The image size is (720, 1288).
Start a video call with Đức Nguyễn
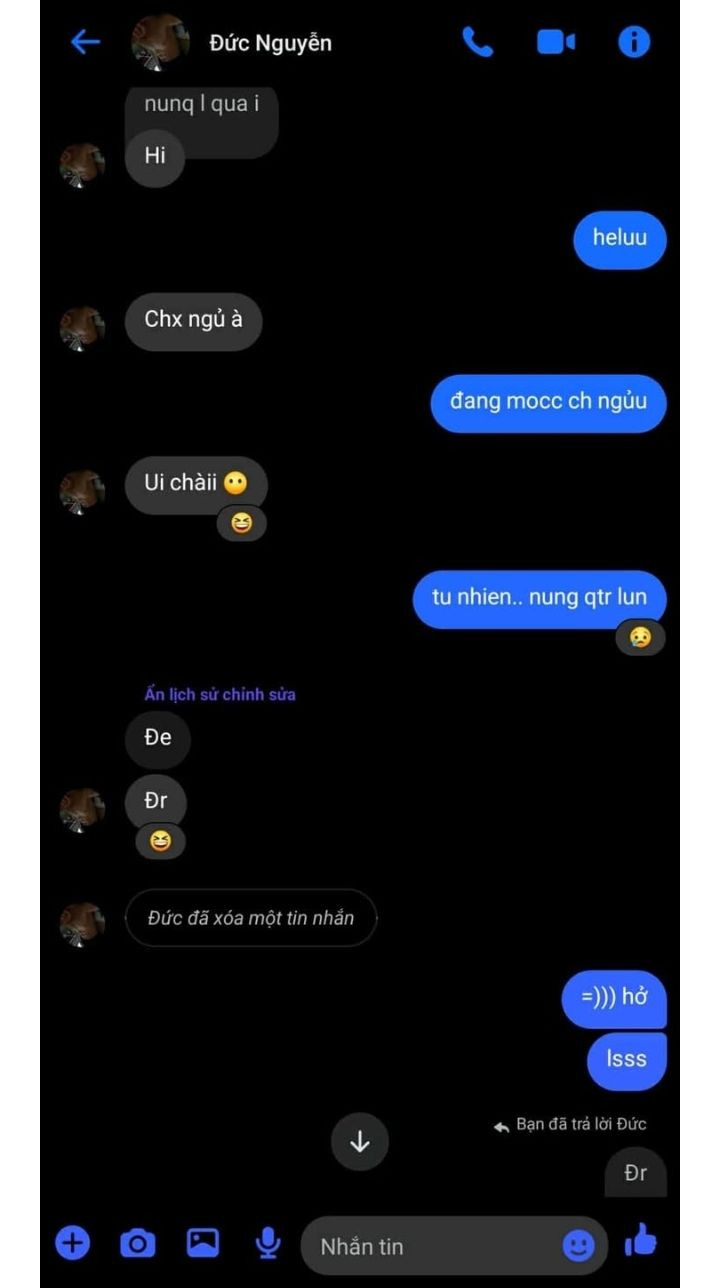(556, 42)
